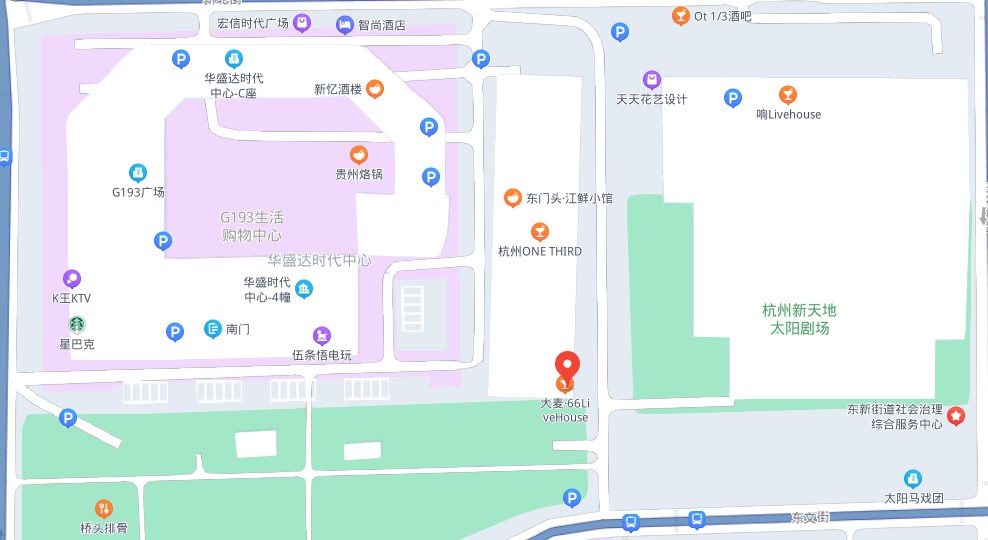
Task: Select the 东新街道社会治理综合服务中心 marker
Action: 956,416
